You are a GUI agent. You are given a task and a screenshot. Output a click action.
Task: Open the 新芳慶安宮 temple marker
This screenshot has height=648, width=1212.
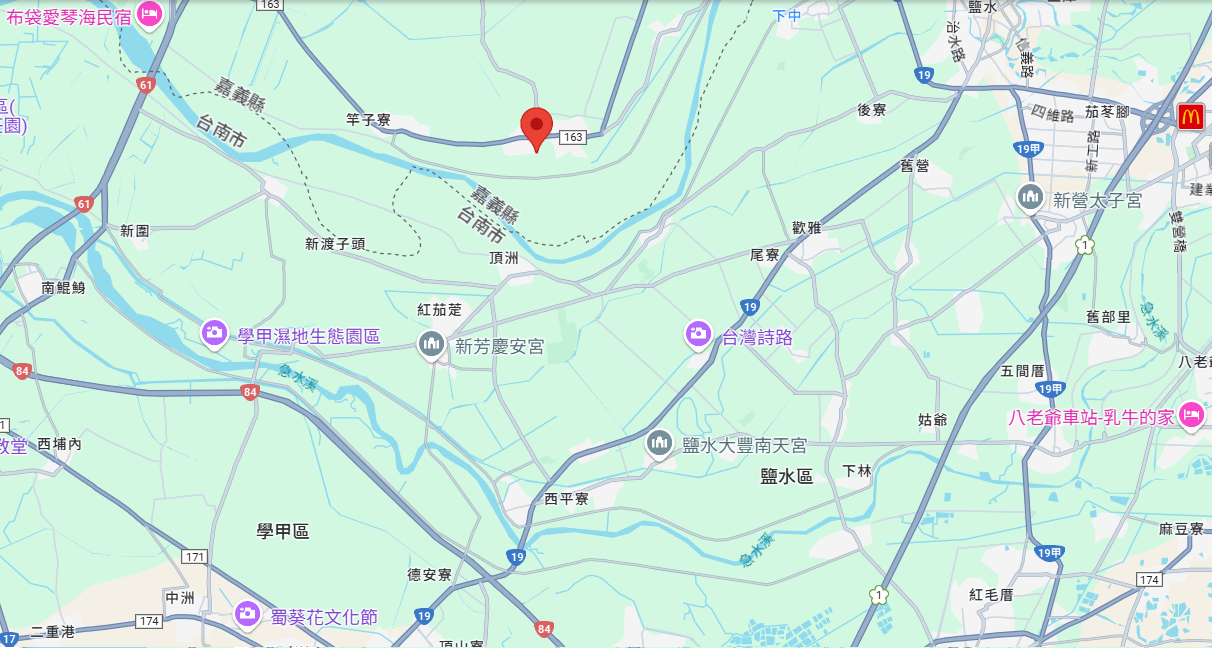click(432, 344)
